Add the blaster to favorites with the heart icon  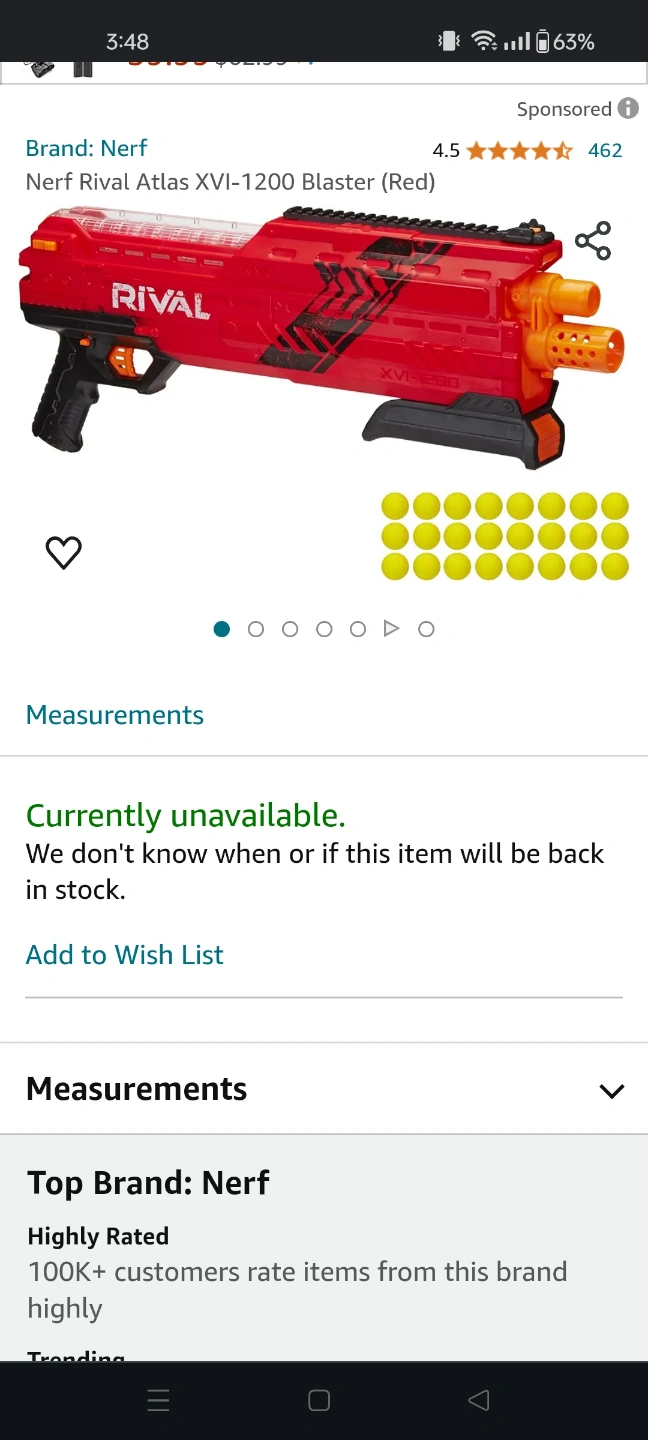point(63,552)
